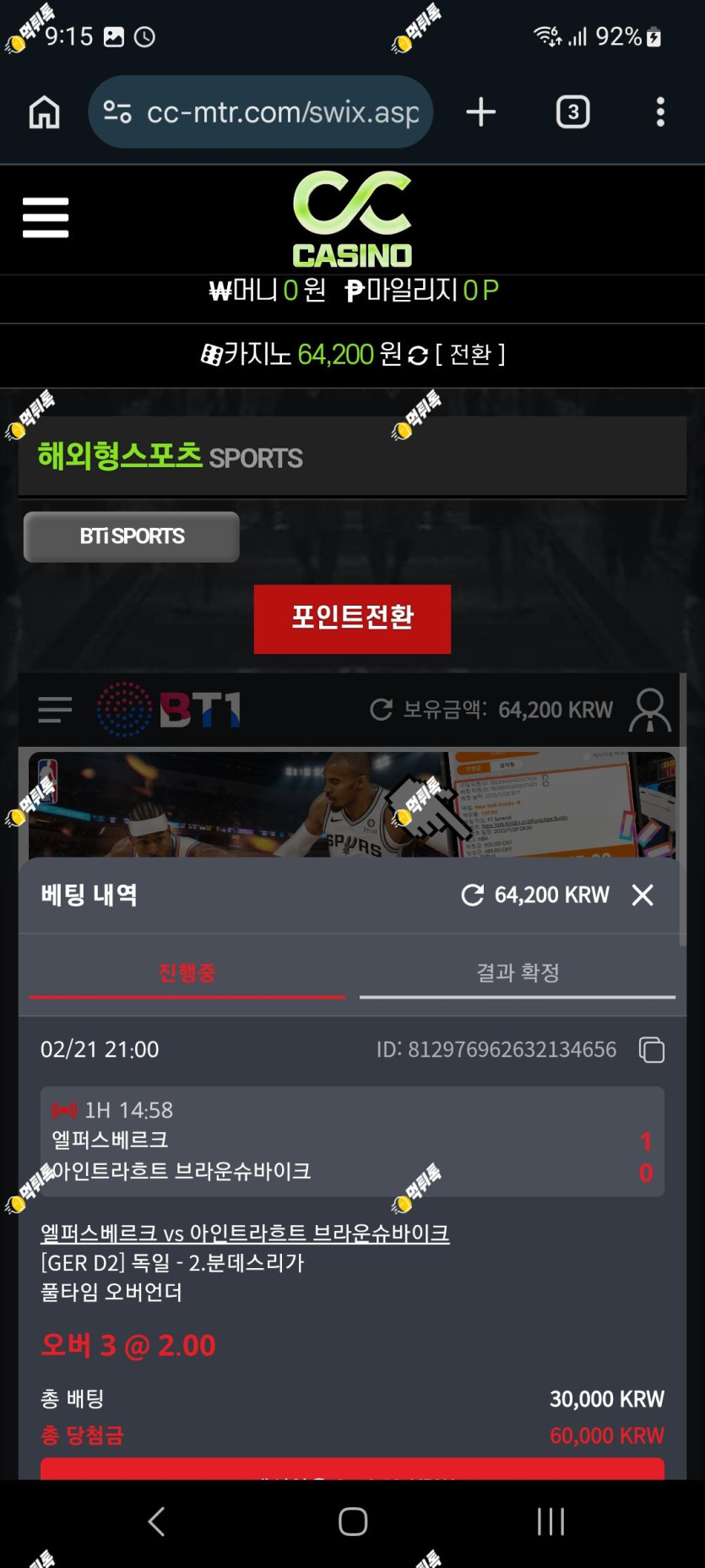Refresh the casino balance
This screenshot has height=1568, width=705.
pos(418,355)
